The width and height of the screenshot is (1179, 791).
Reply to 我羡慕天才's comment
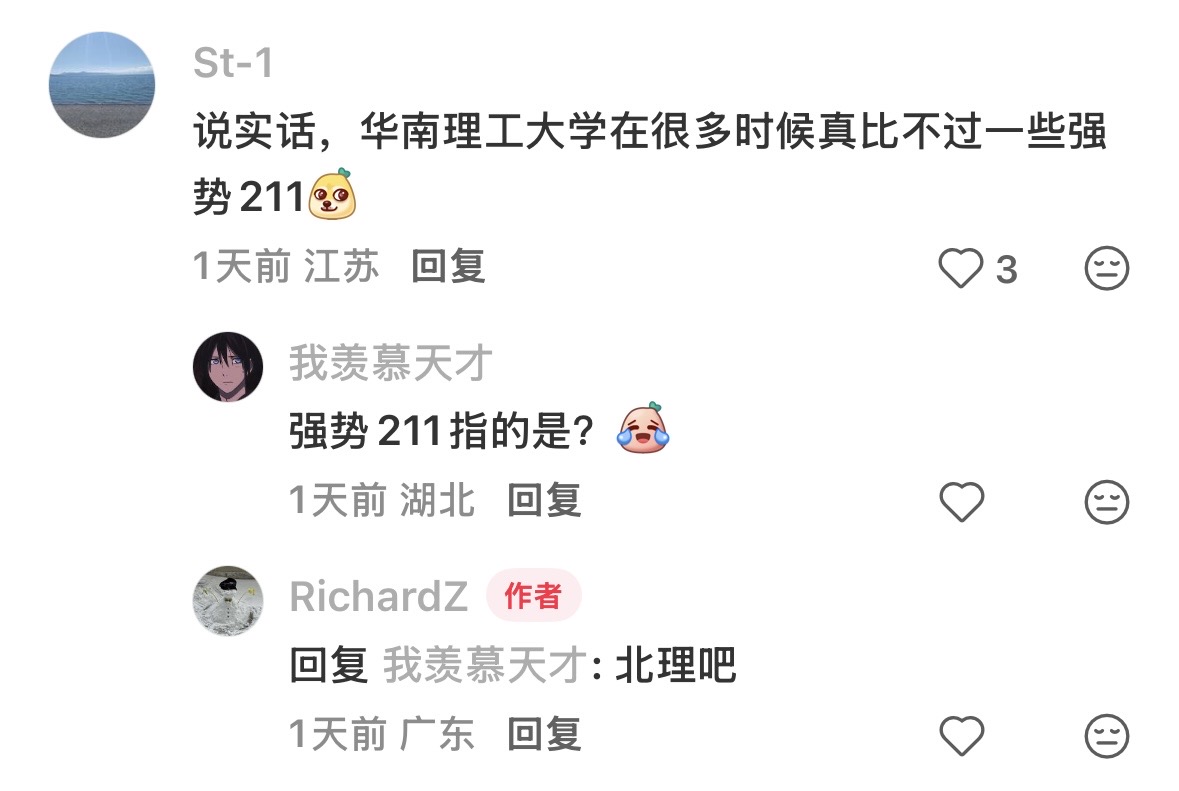[x=544, y=500]
